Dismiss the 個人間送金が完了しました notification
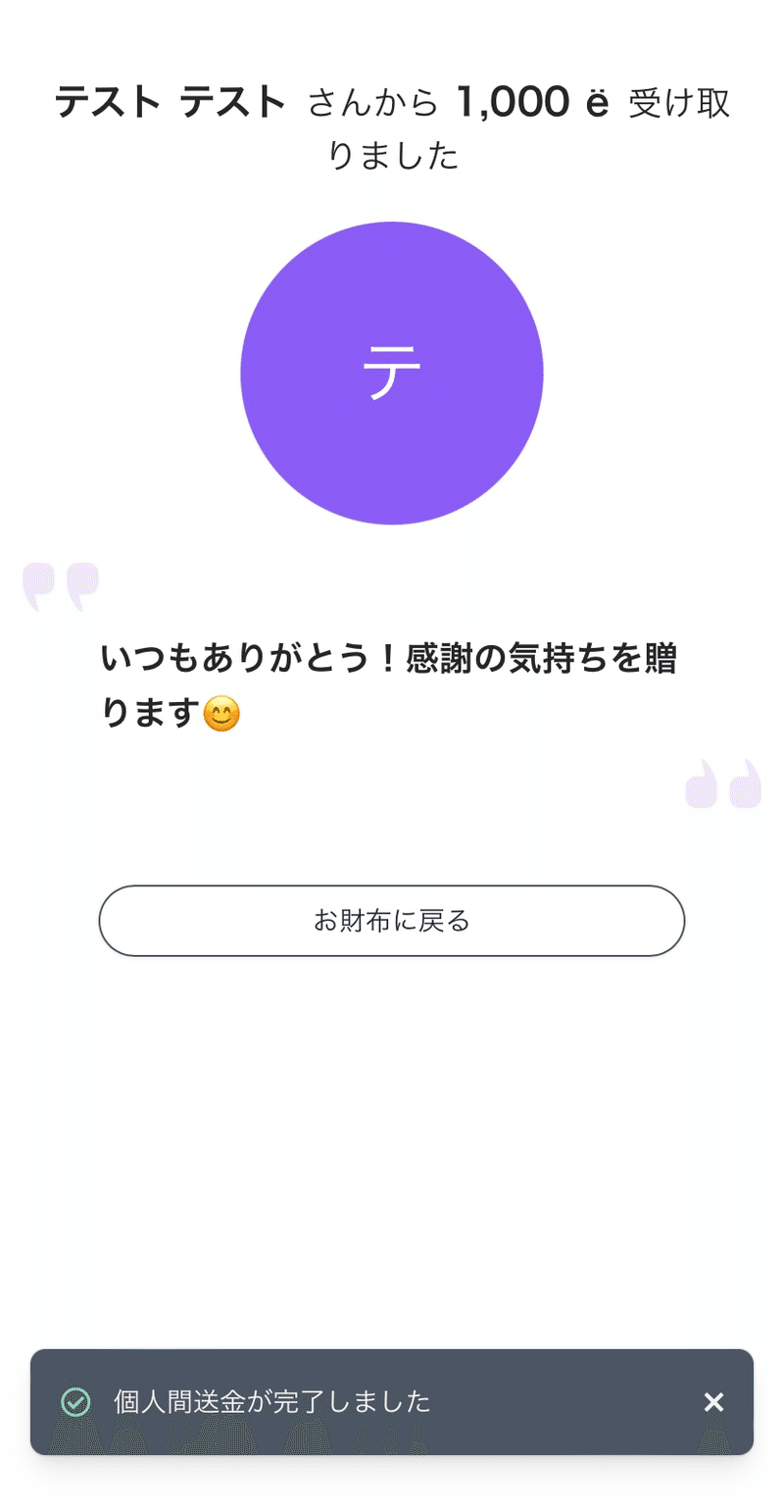 713,1402
